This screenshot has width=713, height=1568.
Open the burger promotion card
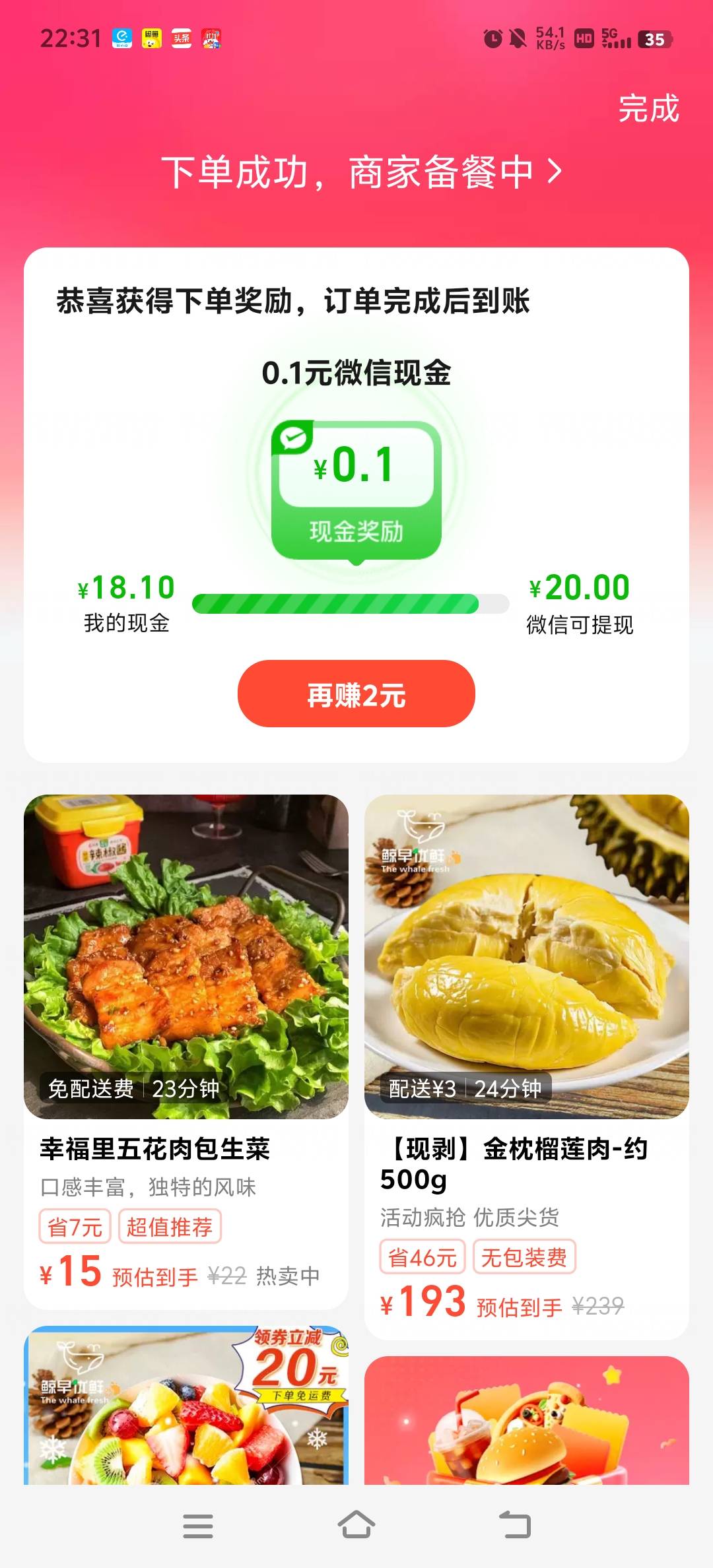pos(527,1419)
